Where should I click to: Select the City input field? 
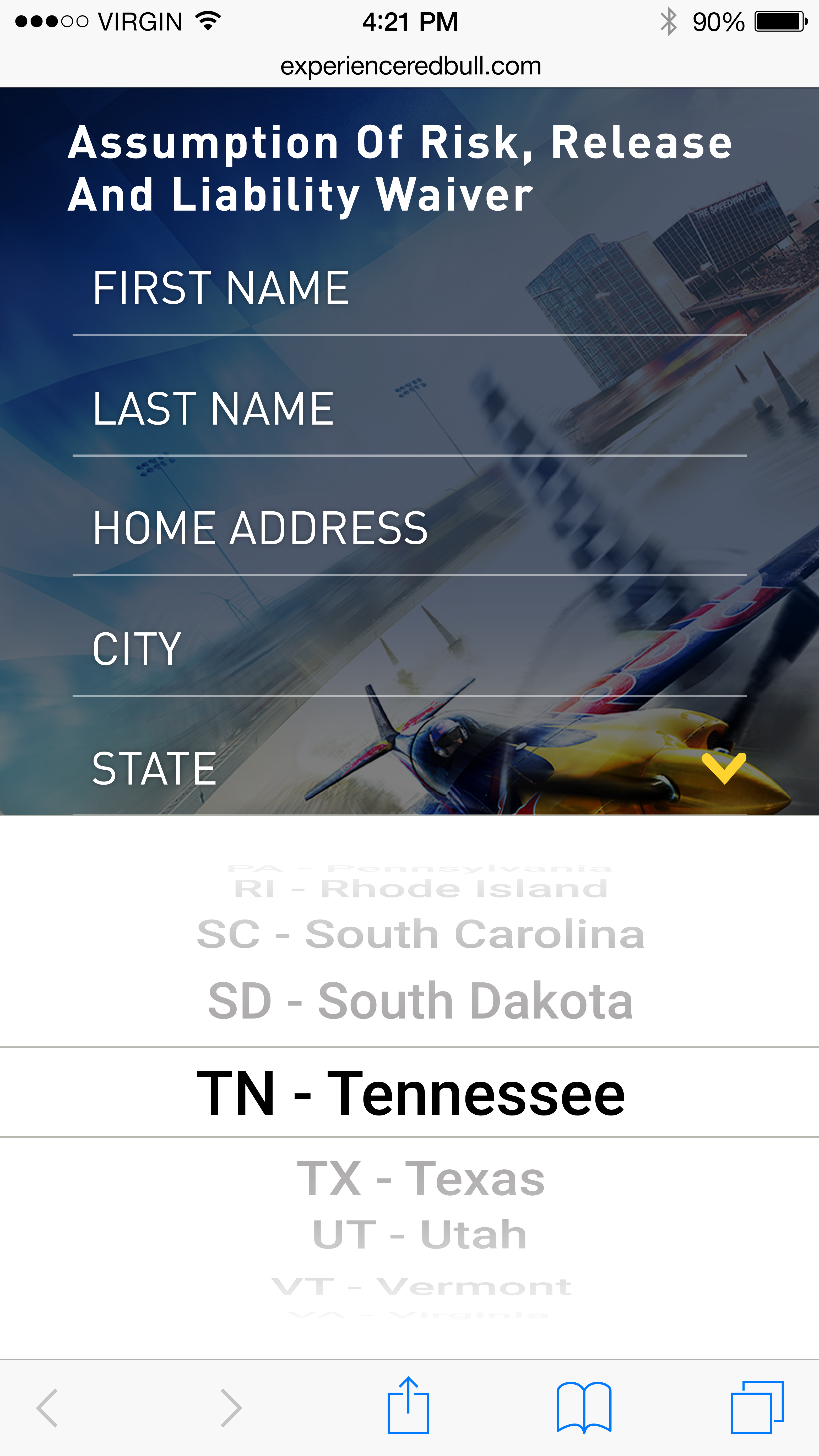point(409,649)
